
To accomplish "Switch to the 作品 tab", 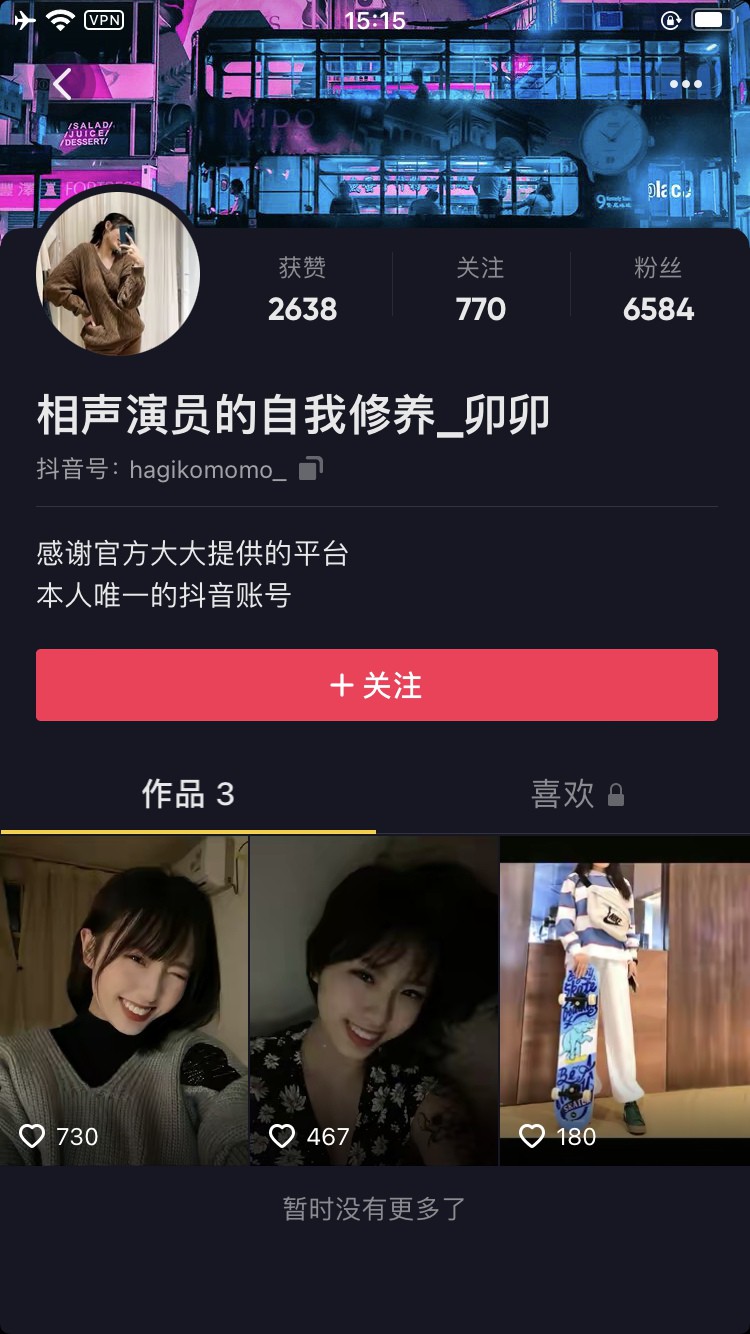I will pos(188,795).
